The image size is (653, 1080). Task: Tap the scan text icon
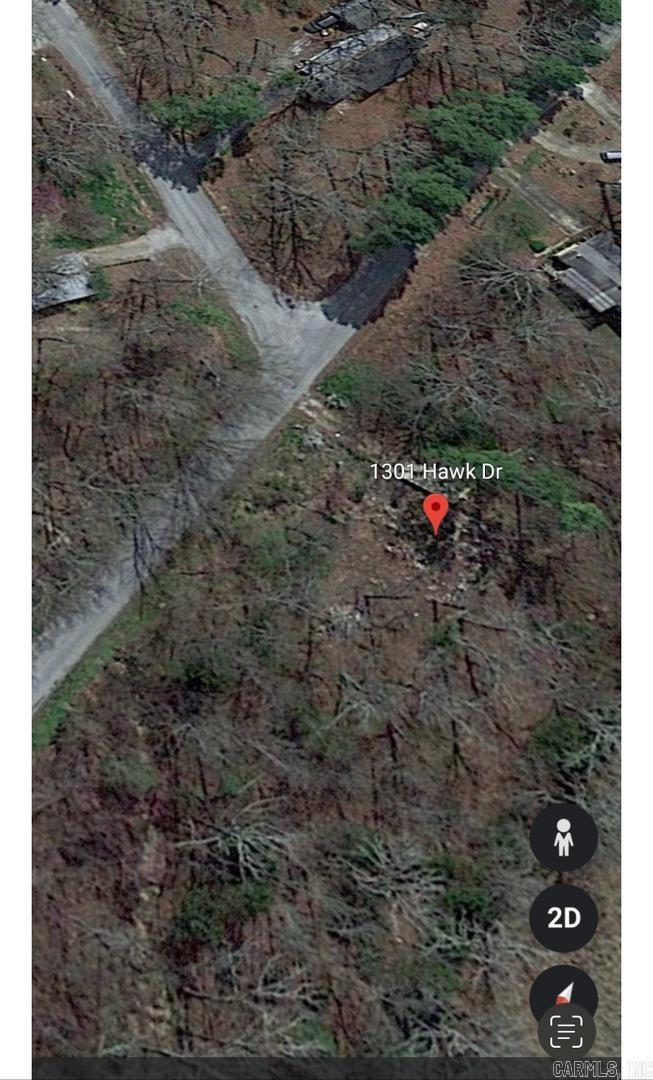[566, 1031]
